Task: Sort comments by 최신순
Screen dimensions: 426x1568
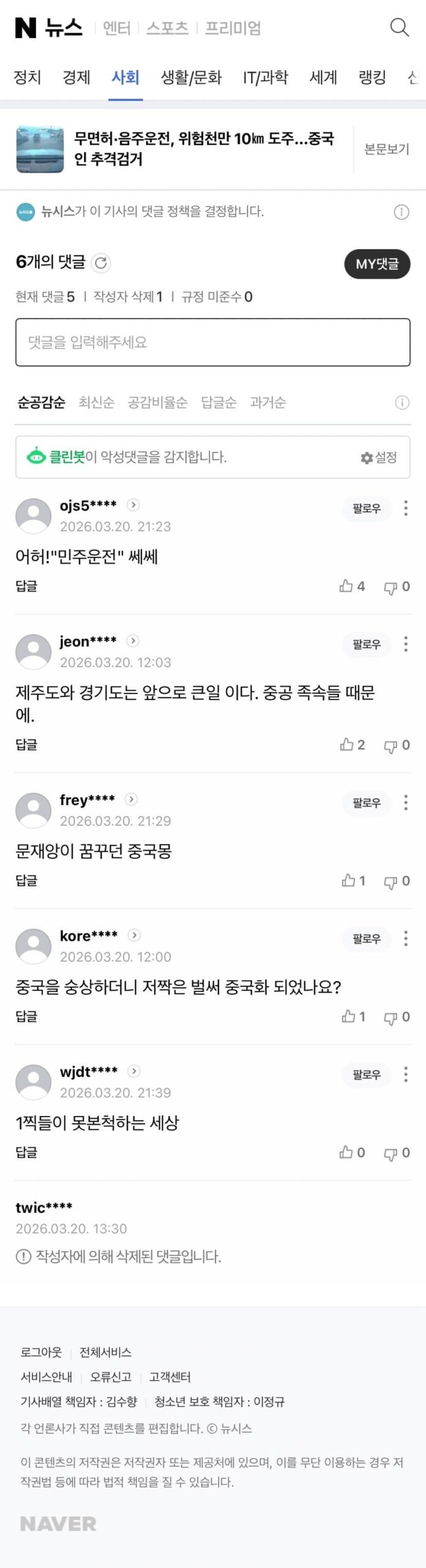Action: (96, 402)
